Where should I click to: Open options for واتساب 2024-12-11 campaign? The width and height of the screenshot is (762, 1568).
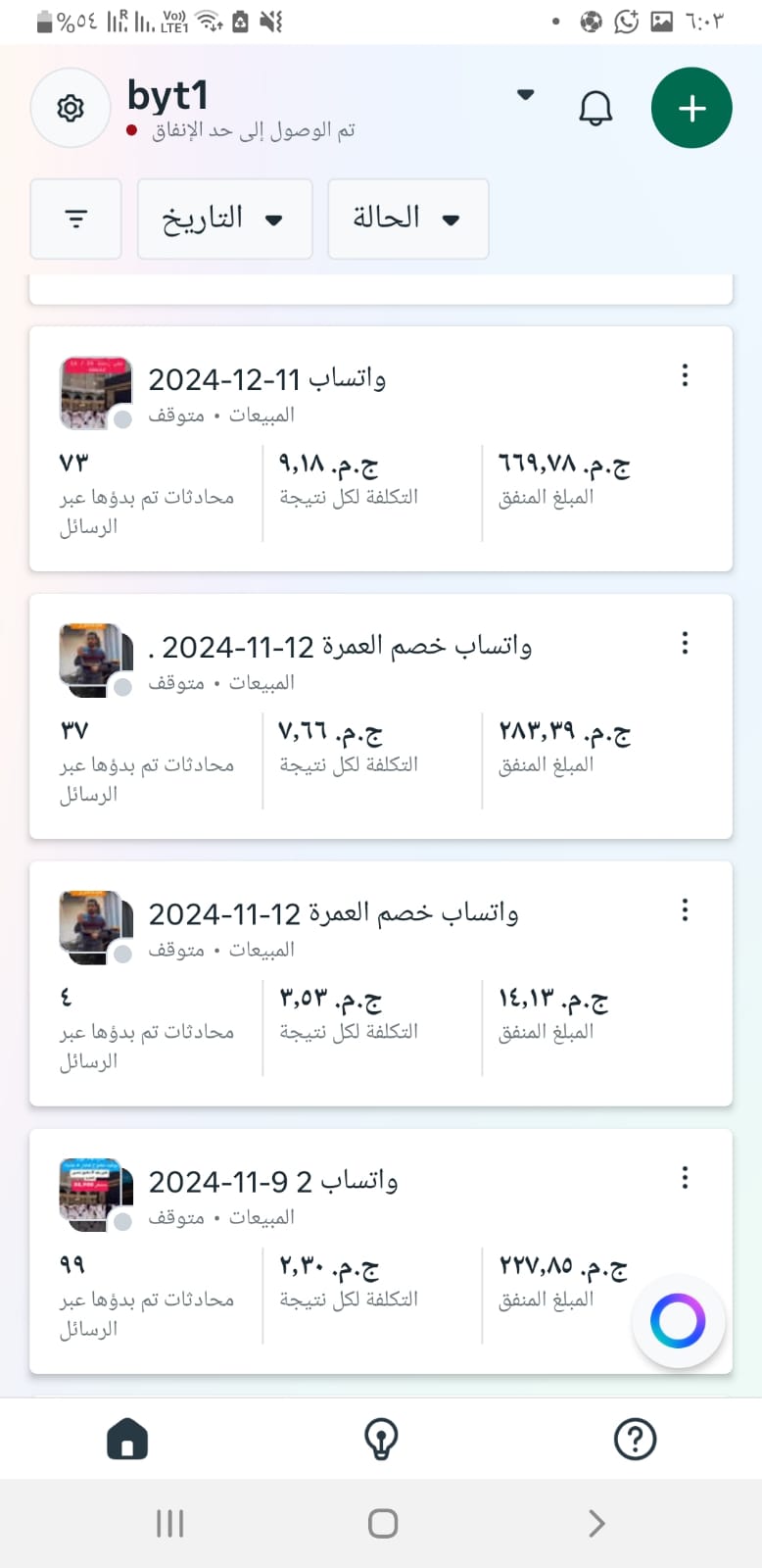coord(685,375)
